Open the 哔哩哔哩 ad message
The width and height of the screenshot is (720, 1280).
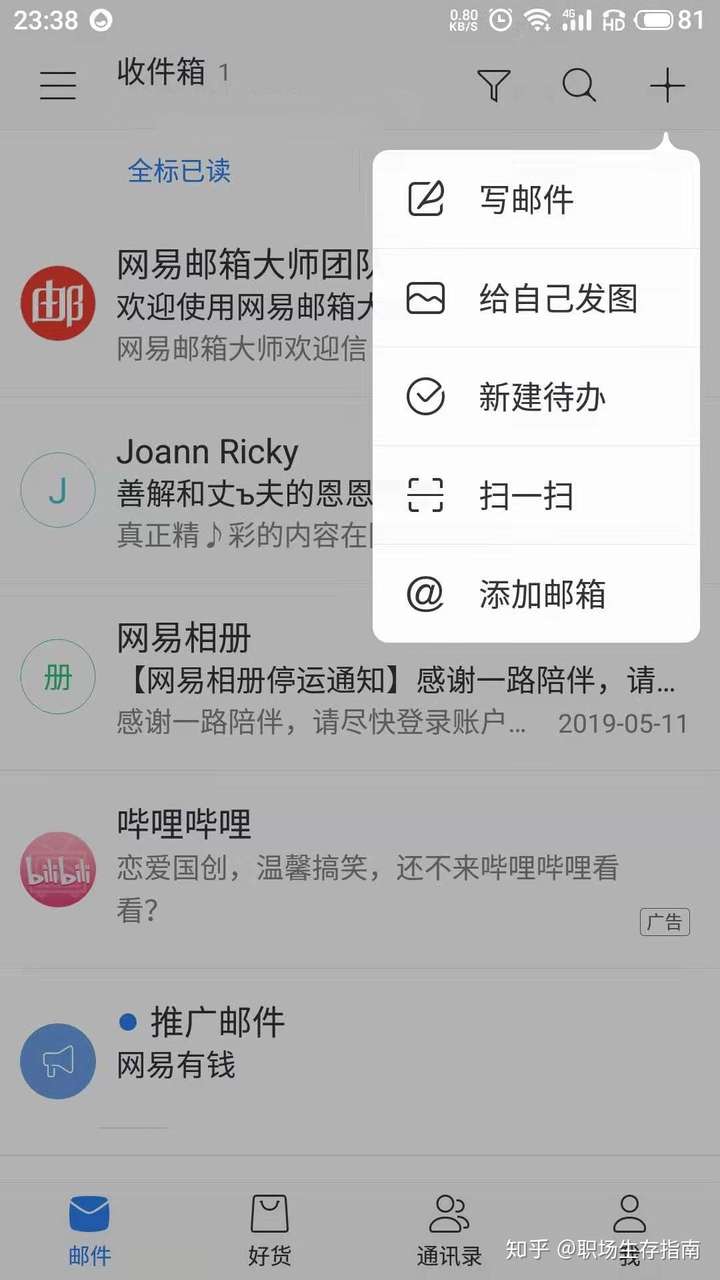click(360, 868)
